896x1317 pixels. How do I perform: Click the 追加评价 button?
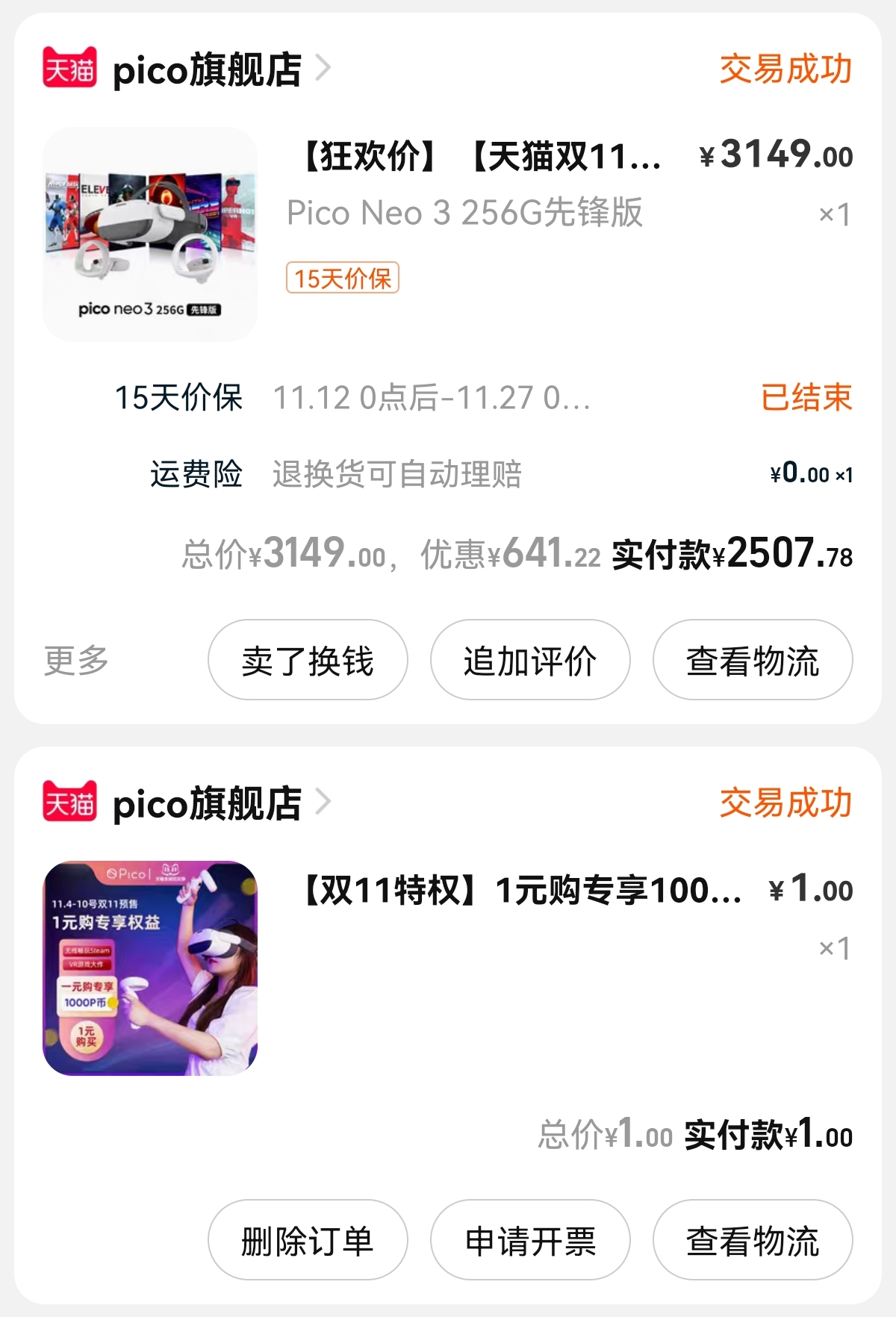tap(529, 660)
